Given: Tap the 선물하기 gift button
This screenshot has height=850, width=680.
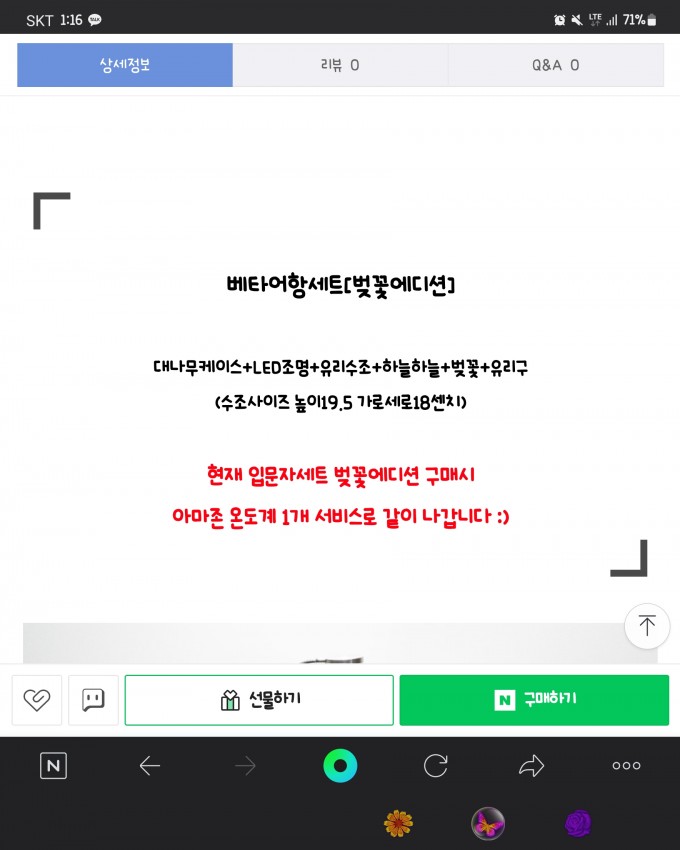Looking at the screenshot, I should pos(259,700).
